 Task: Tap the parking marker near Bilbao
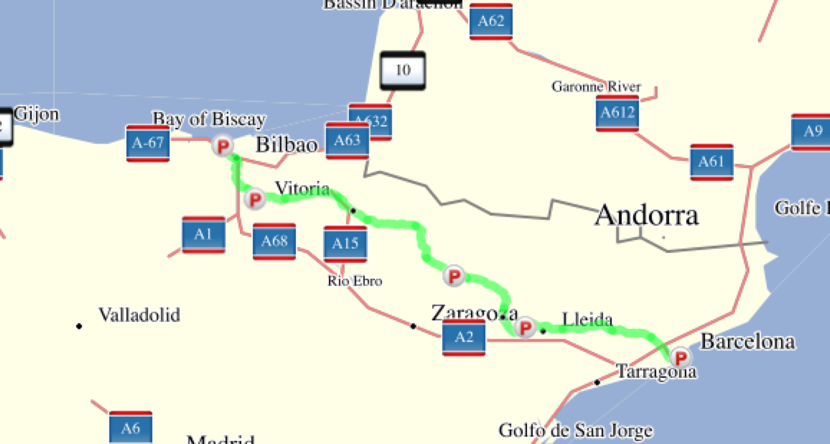click(x=223, y=147)
